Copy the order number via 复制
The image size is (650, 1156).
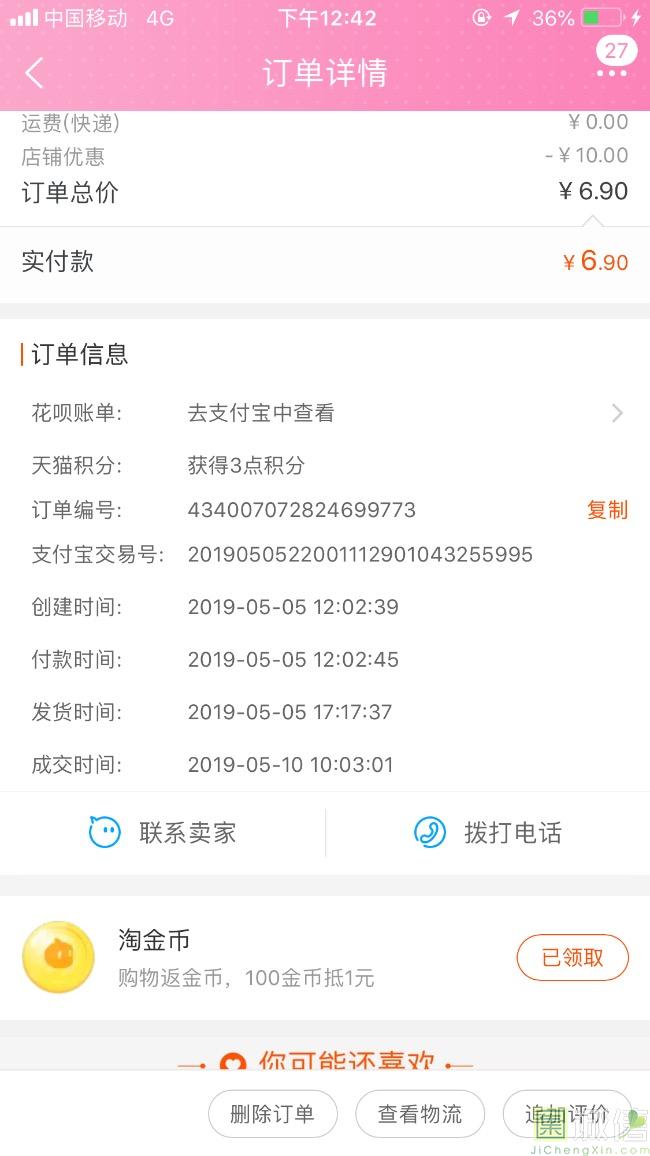coord(607,510)
